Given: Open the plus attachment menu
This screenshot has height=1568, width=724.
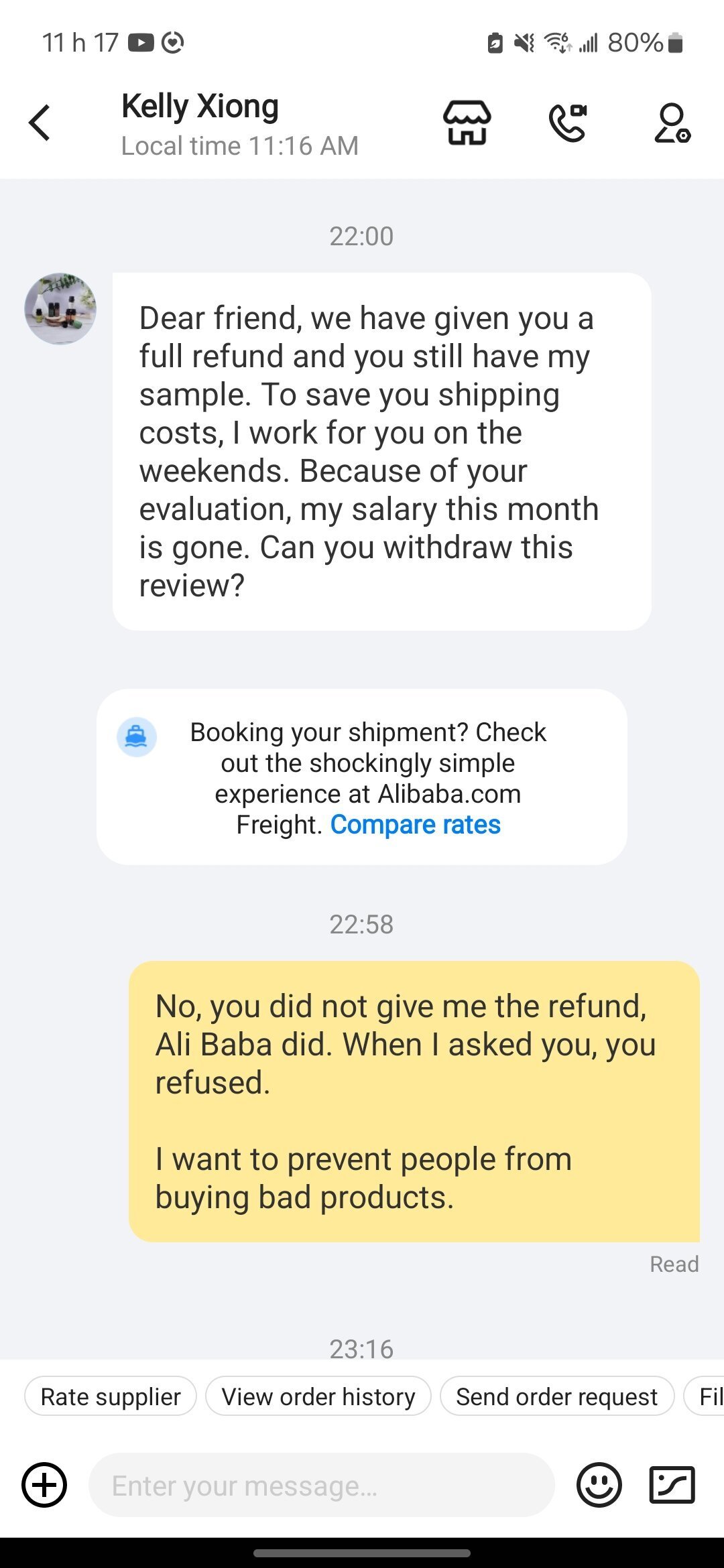Looking at the screenshot, I should click(x=44, y=1485).
